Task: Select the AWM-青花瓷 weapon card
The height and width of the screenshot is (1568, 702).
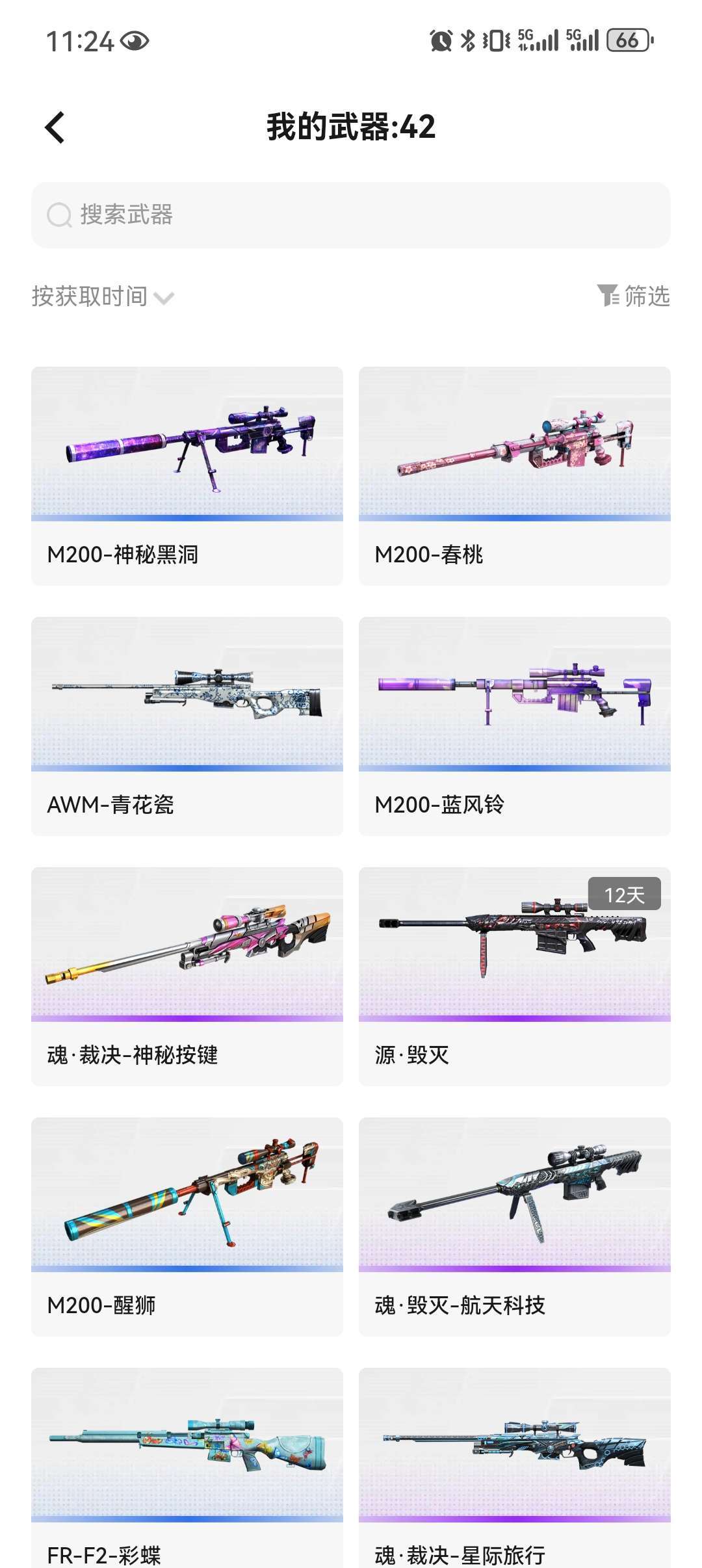Action: 187,725
